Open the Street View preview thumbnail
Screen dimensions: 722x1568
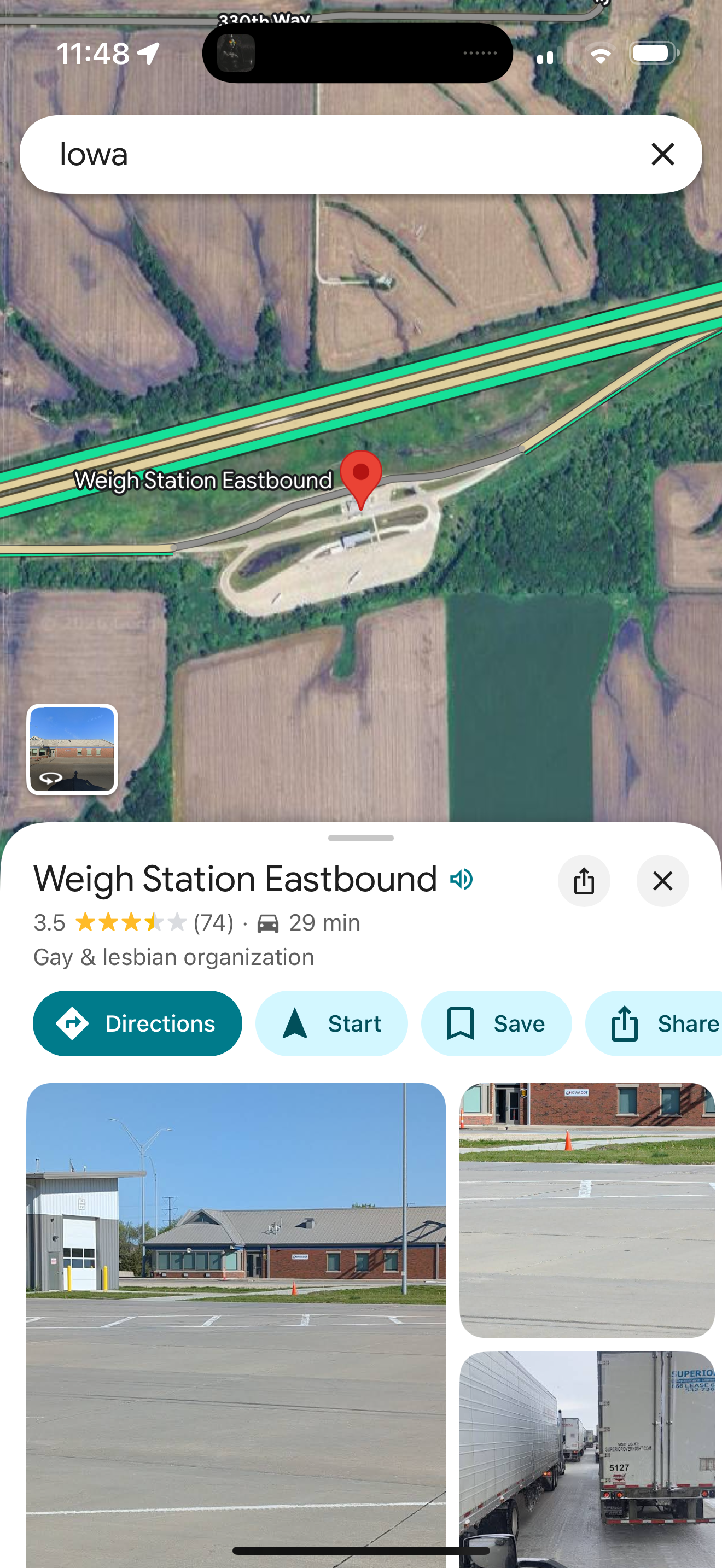pyautogui.click(x=72, y=750)
